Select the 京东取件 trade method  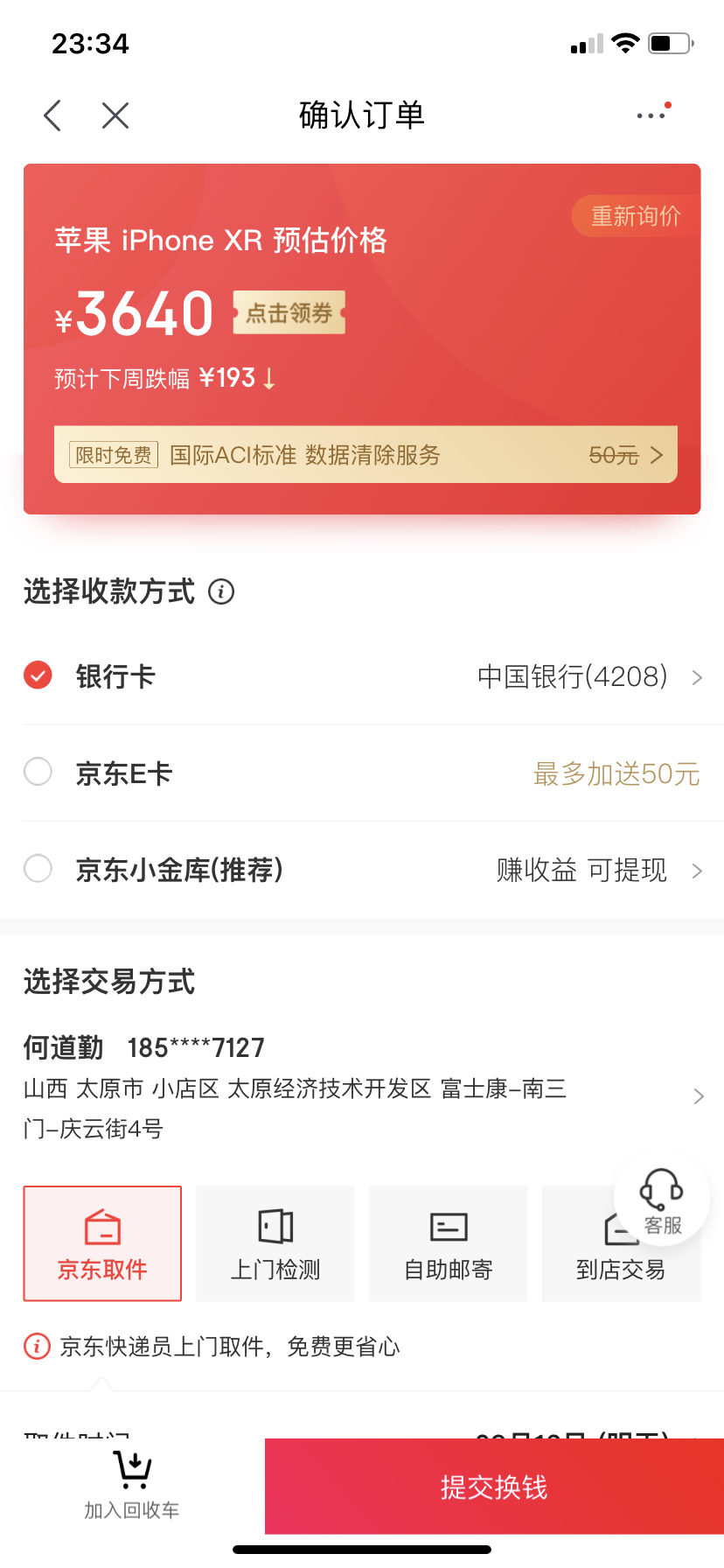tap(102, 1243)
